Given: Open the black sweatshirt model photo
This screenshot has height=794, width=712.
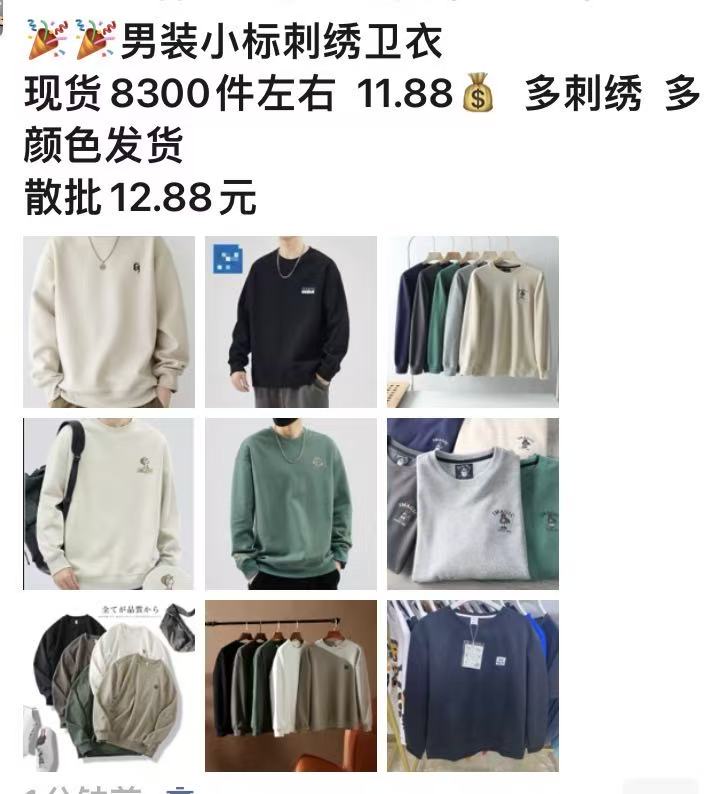Looking at the screenshot, I should point(291,322).
